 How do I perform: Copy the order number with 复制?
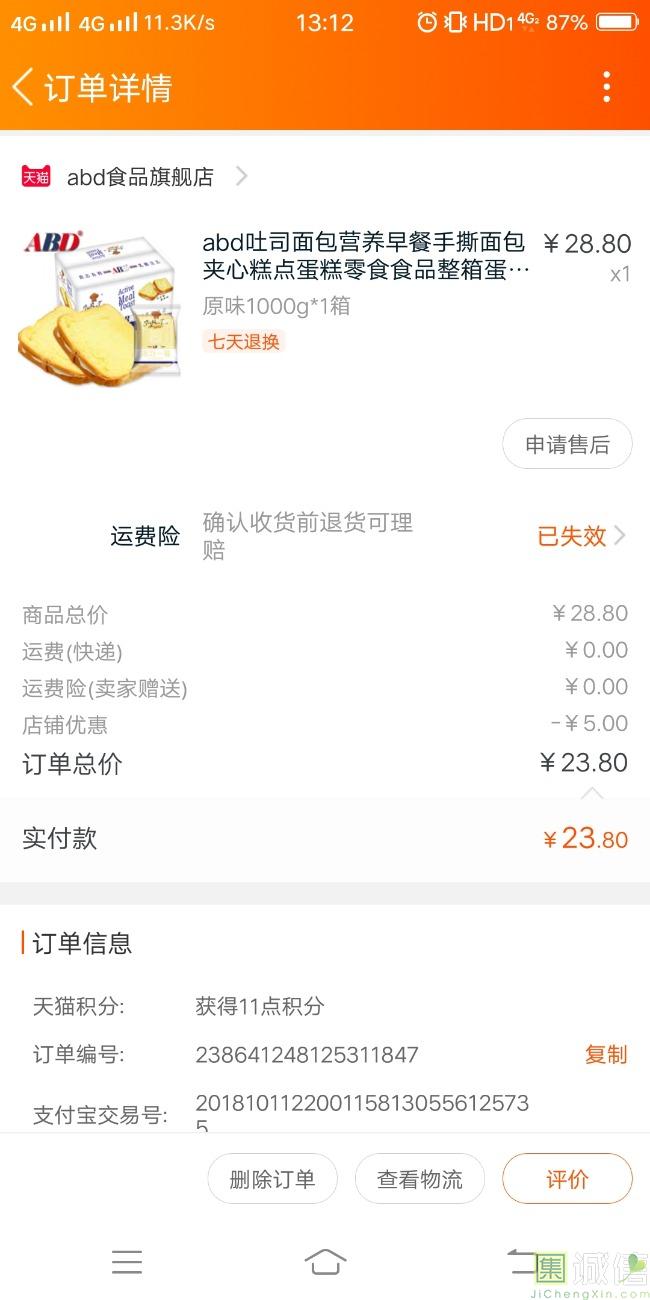click(605, 1054)
